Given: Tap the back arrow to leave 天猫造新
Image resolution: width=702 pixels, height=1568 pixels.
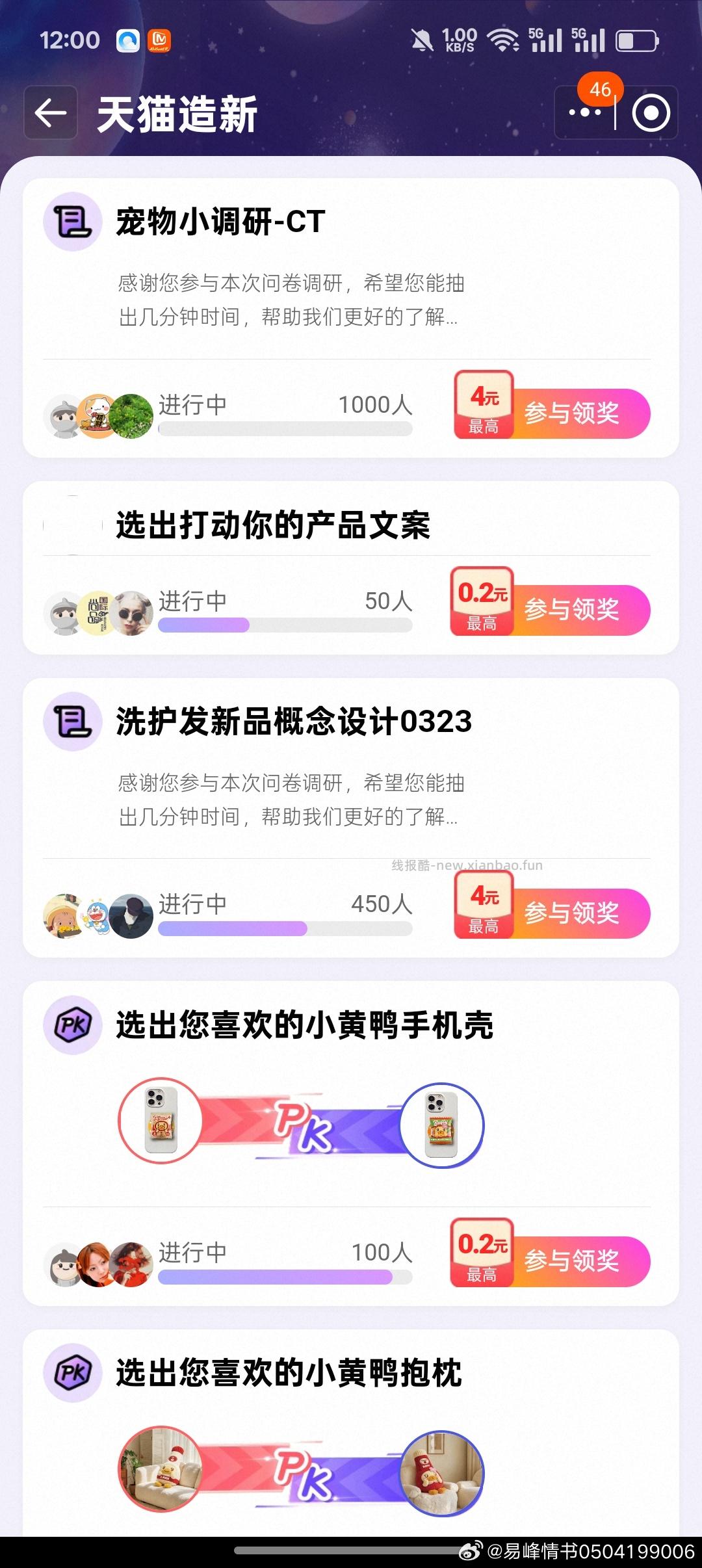Looking at the screenshot, I should pyautogui.click(x=49, y=112).
